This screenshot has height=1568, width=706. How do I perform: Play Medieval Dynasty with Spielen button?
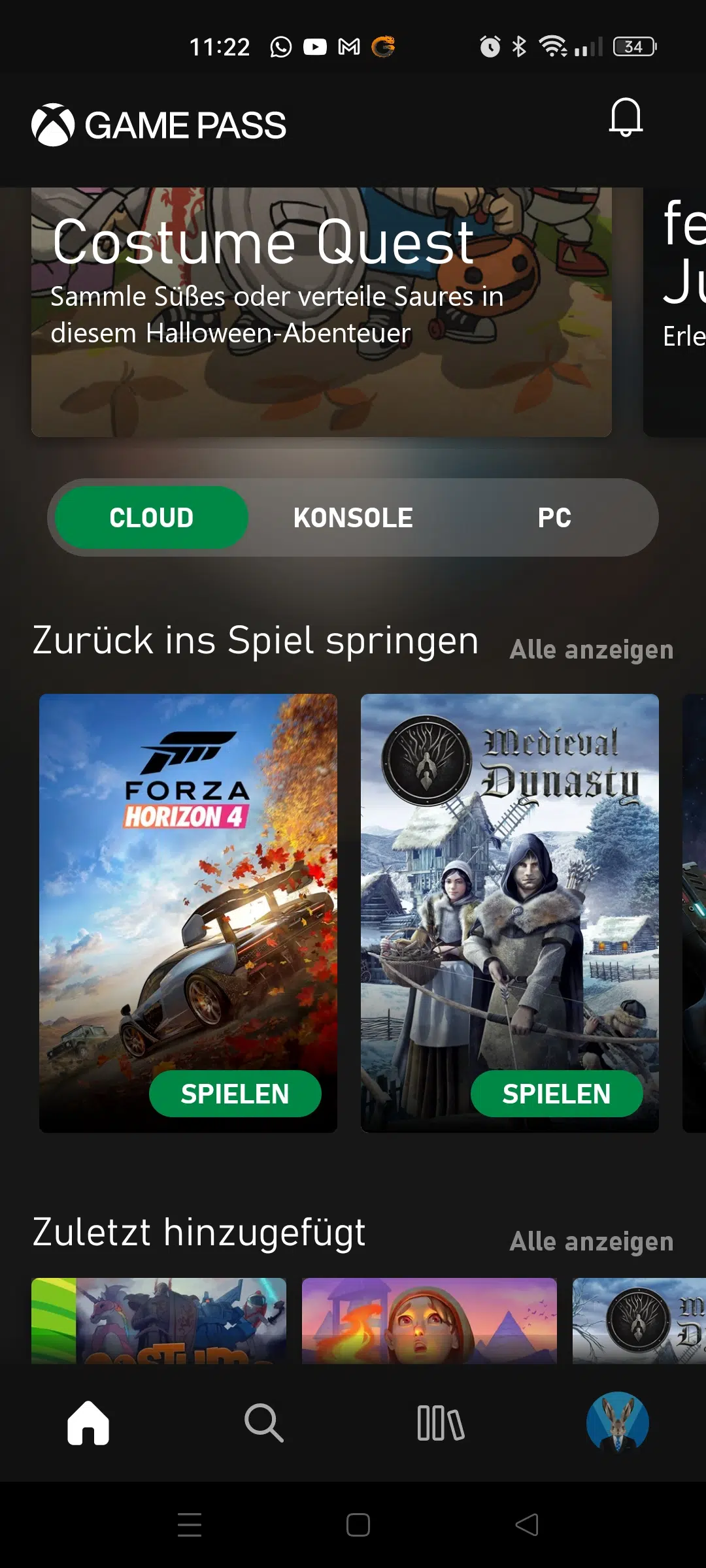[x=557, y=1094]
